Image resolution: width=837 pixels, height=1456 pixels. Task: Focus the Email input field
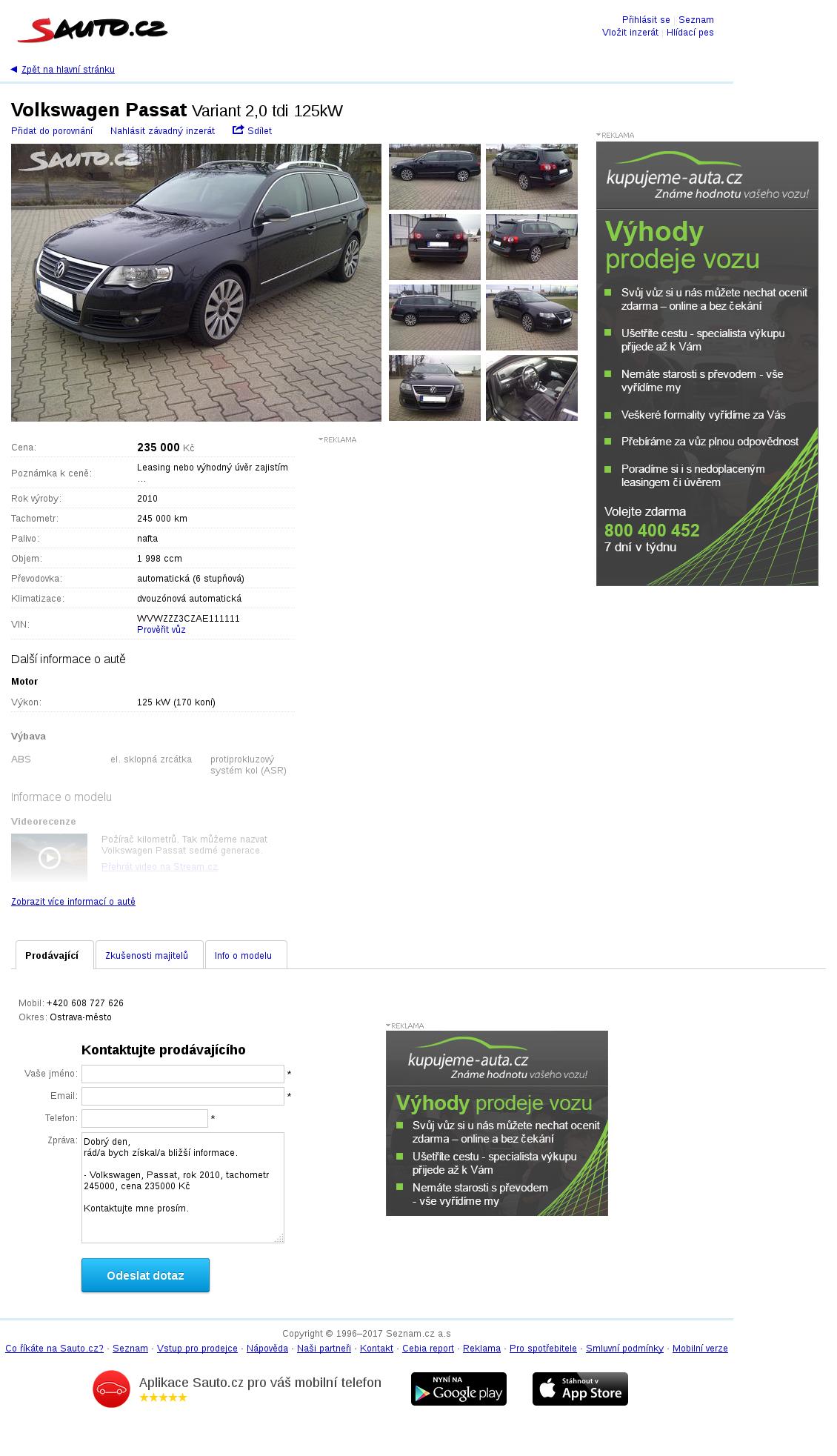click(182, 1096)
